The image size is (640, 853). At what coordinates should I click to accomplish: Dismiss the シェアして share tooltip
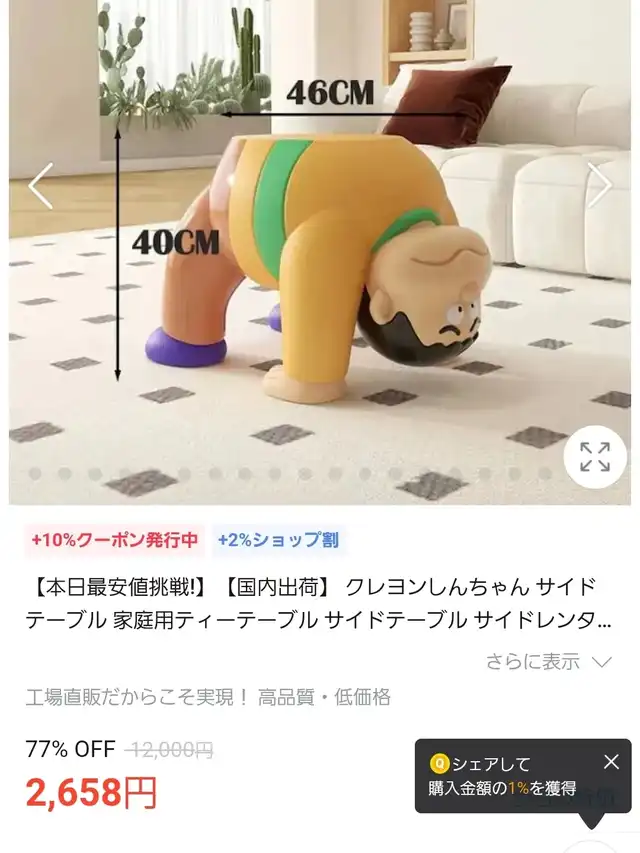point(611,762)
